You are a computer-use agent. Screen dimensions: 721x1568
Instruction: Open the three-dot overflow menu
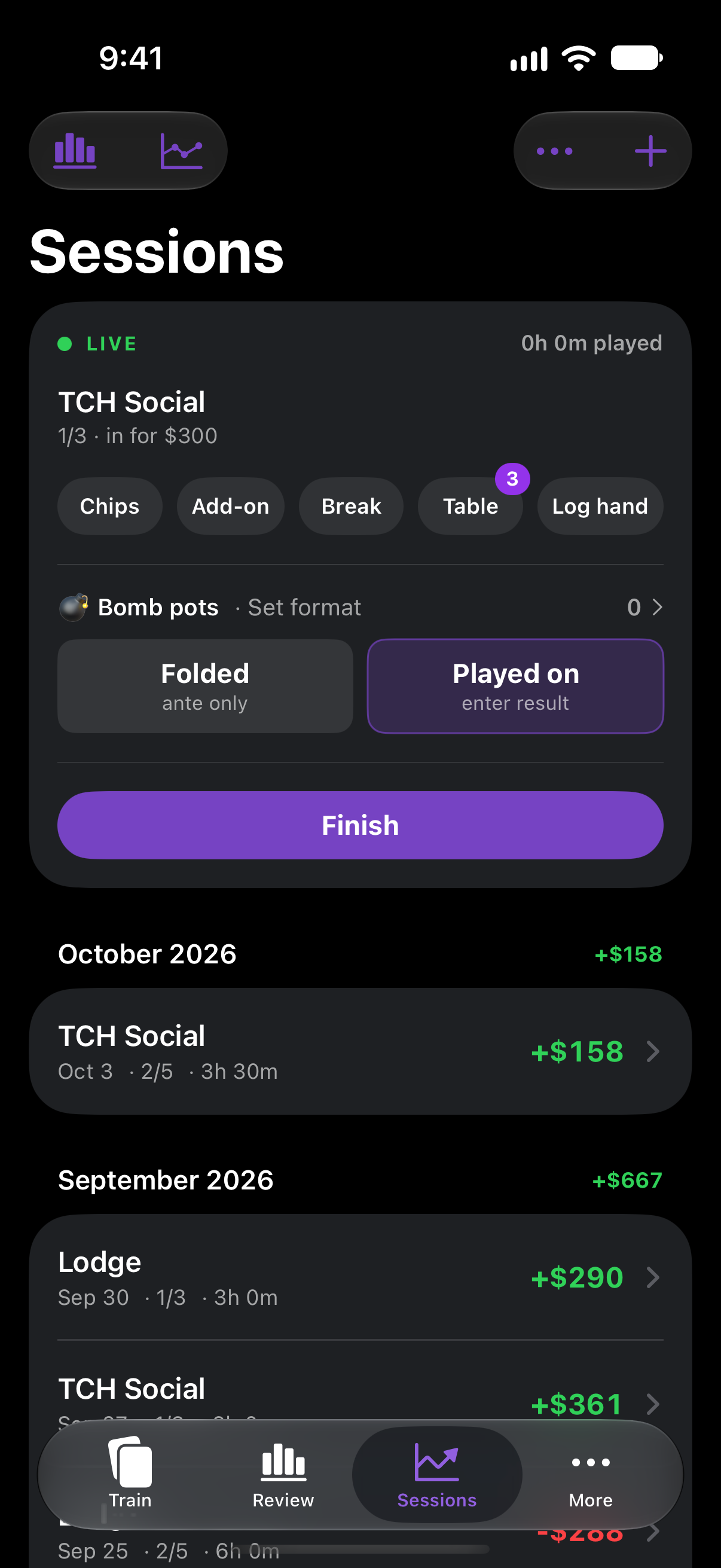coord(554,151)
